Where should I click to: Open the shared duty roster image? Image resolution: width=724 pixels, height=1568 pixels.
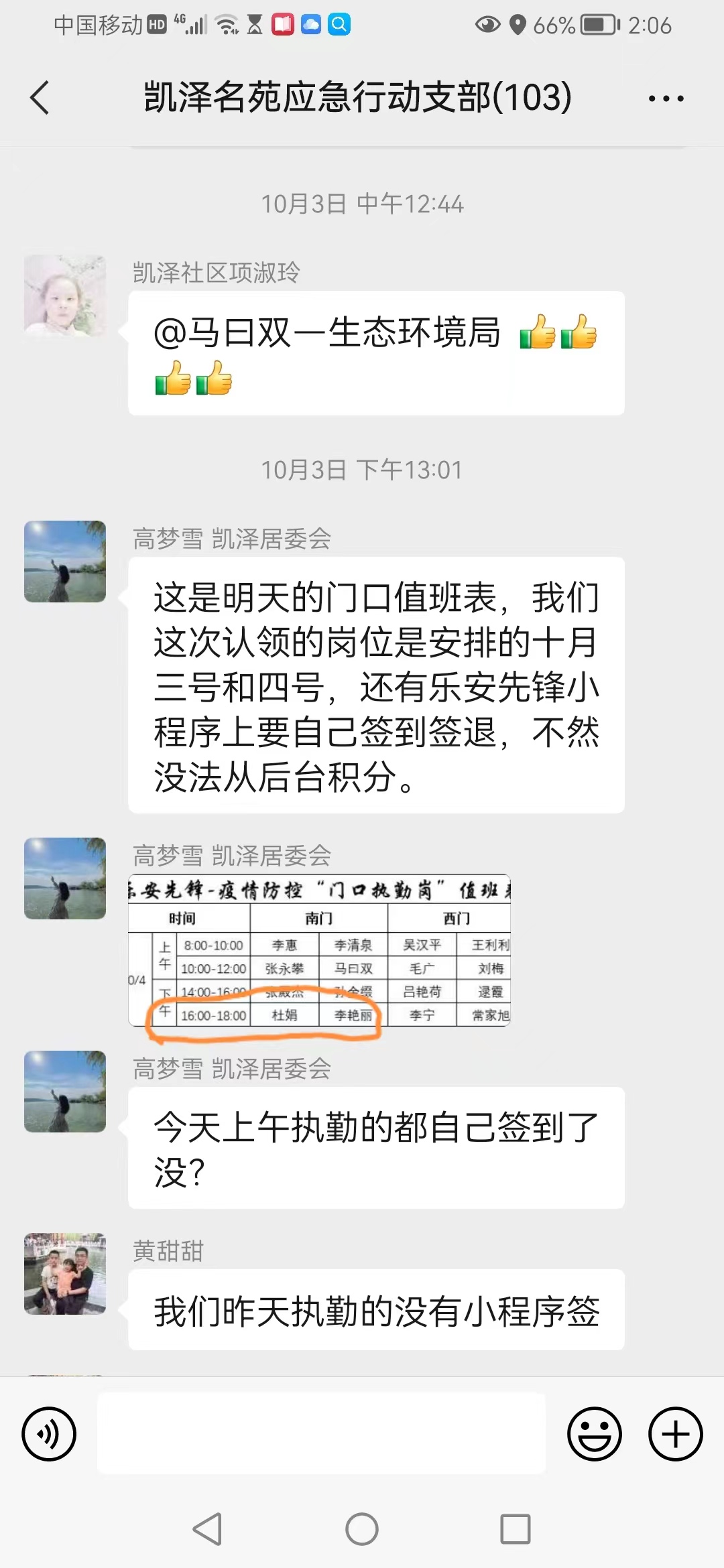[320, 950]
